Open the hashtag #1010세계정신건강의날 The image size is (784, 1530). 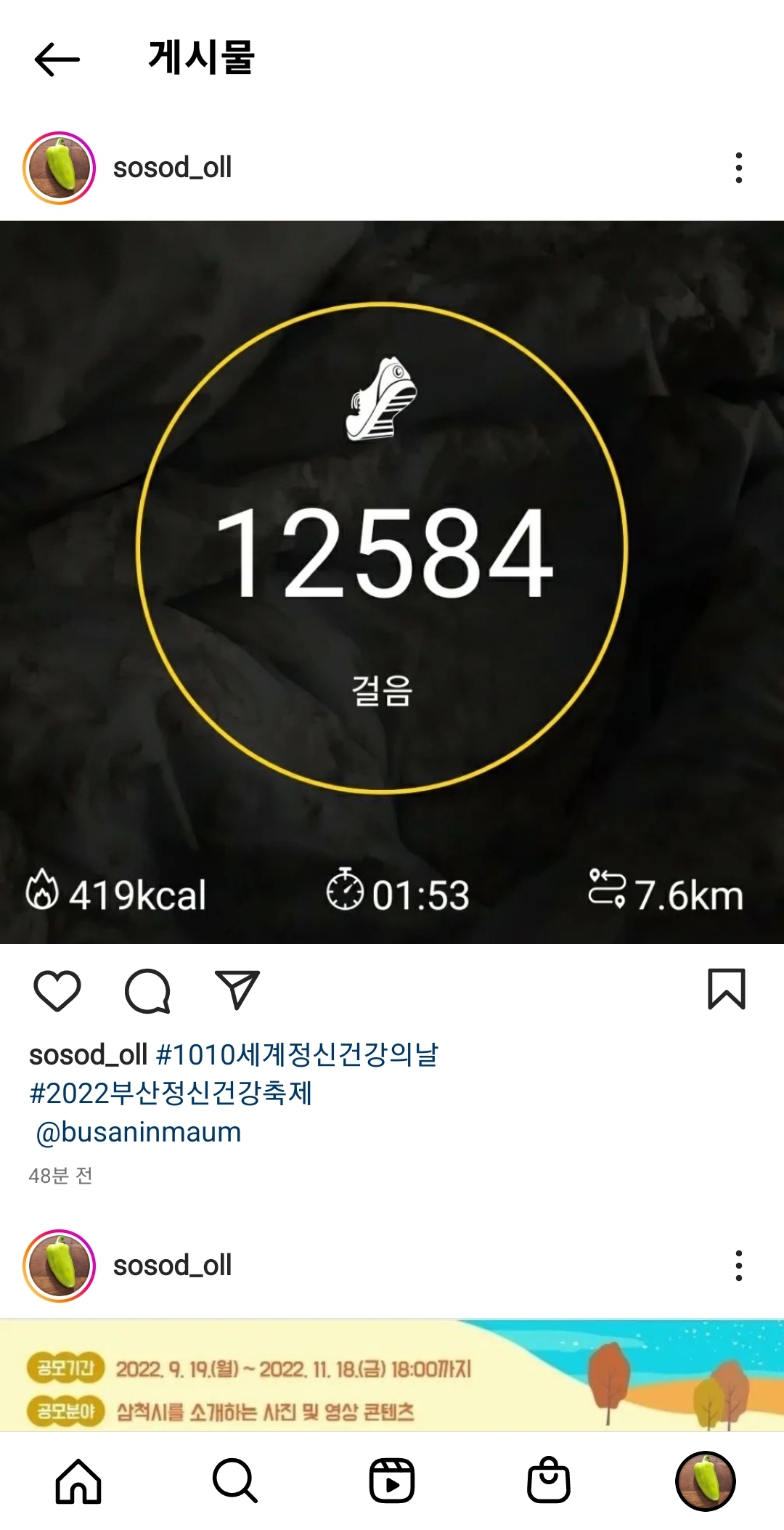click(x=297, y=1054)
